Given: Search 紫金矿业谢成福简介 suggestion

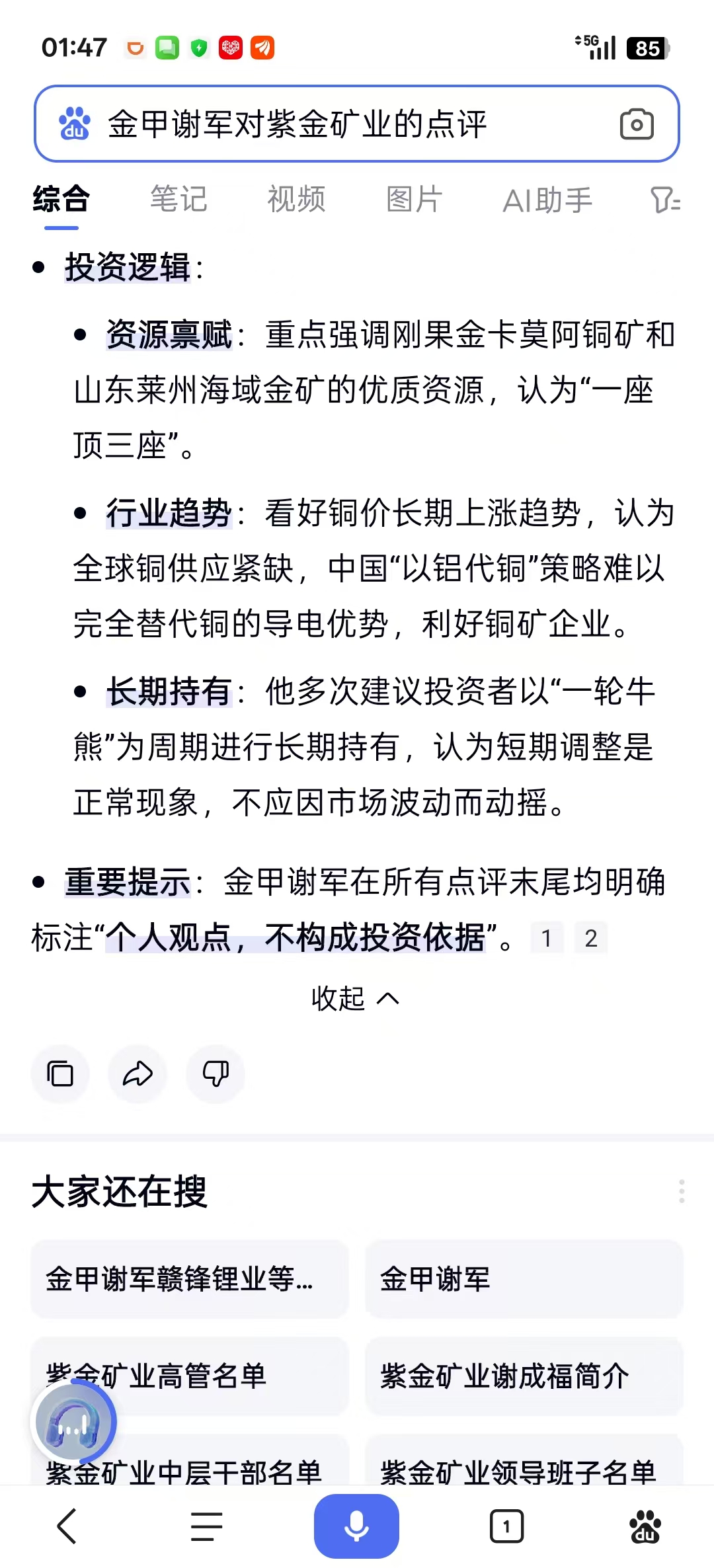Looking at the screenshot, I should 524,1376.
